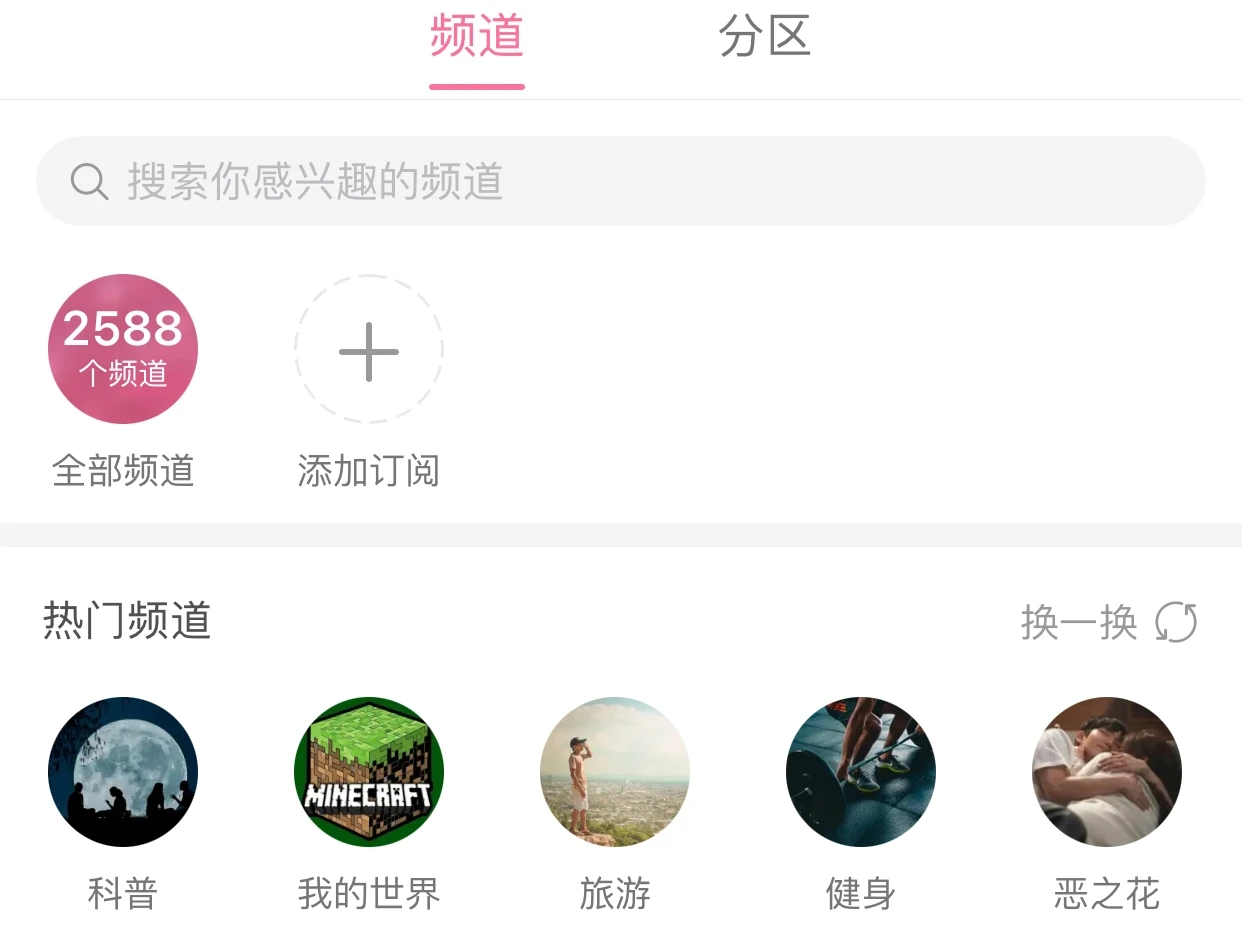Viewport: 1242px width, 952px height.
Task: Open the 旅游 channel
Action: pos(615,771)
